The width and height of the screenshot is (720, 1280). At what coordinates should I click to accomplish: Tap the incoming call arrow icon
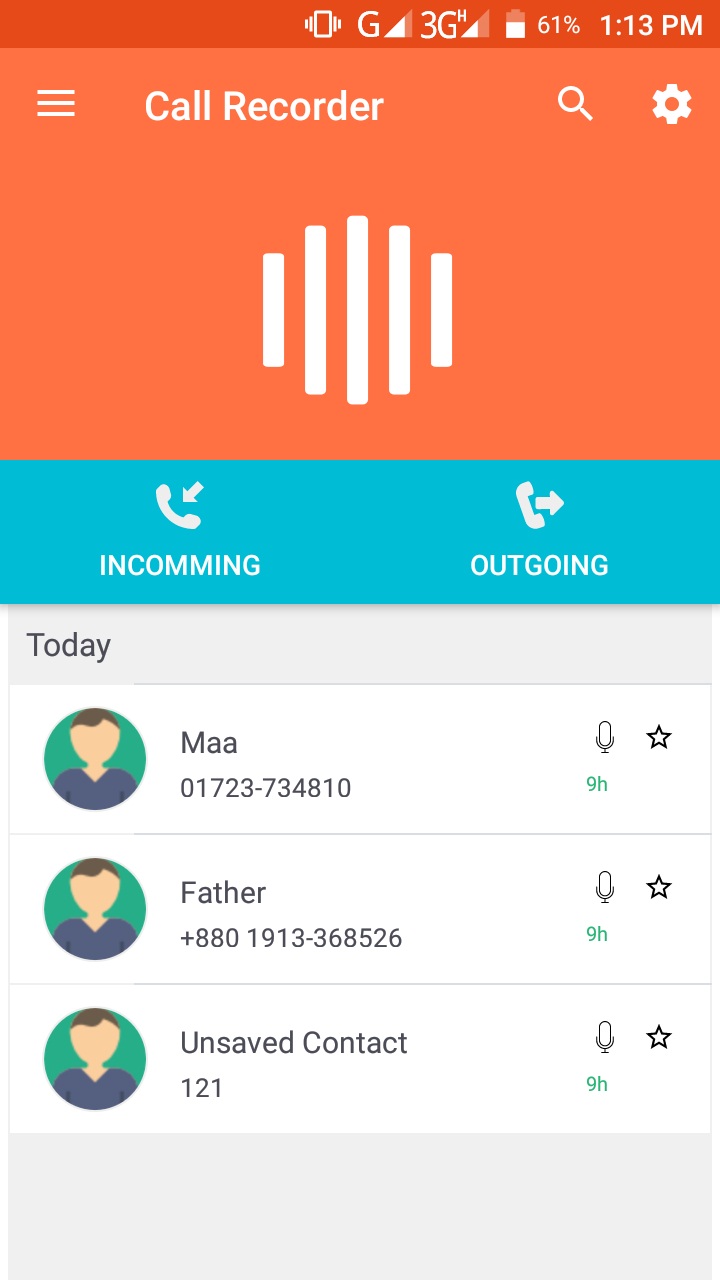(x=179, y=502)
